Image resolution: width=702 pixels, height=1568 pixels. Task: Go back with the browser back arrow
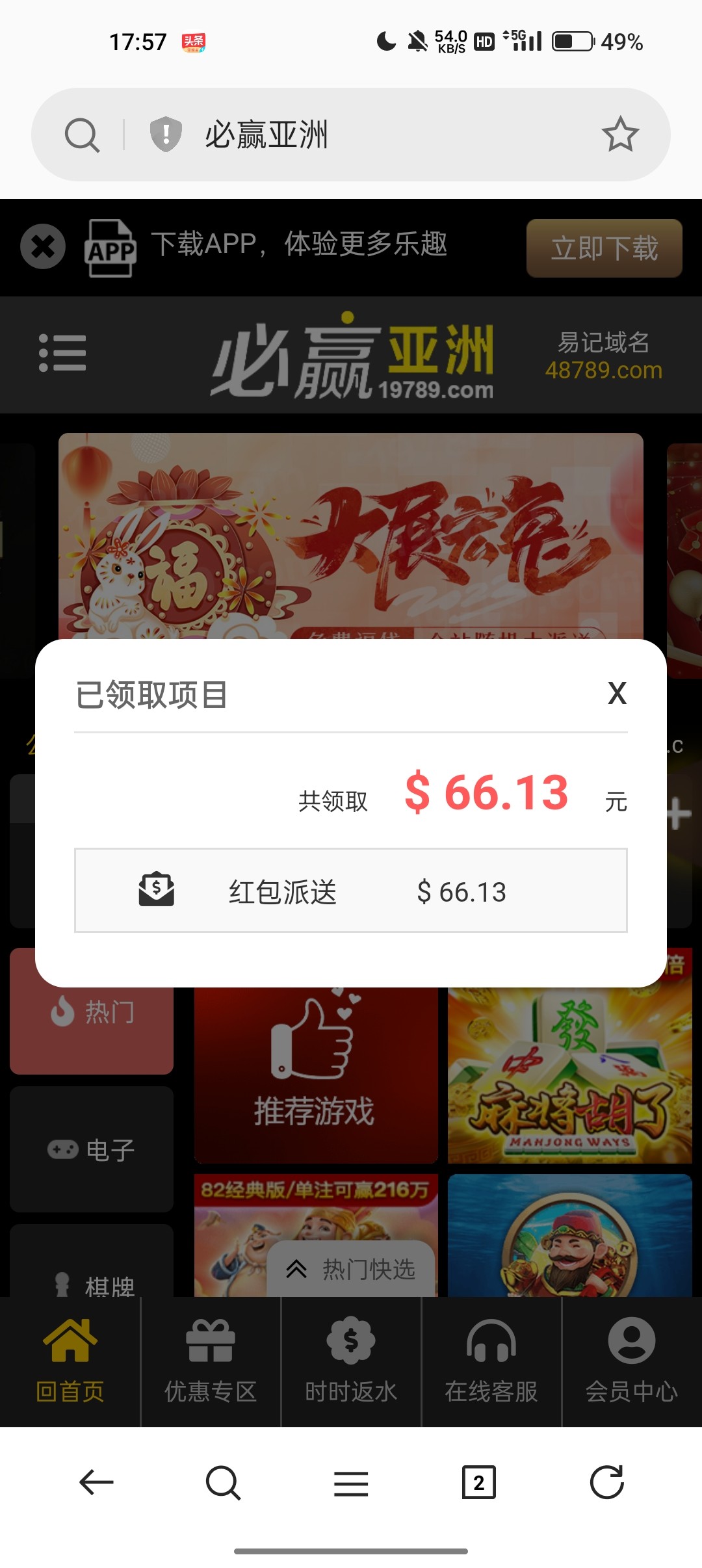pos(96,1482)
